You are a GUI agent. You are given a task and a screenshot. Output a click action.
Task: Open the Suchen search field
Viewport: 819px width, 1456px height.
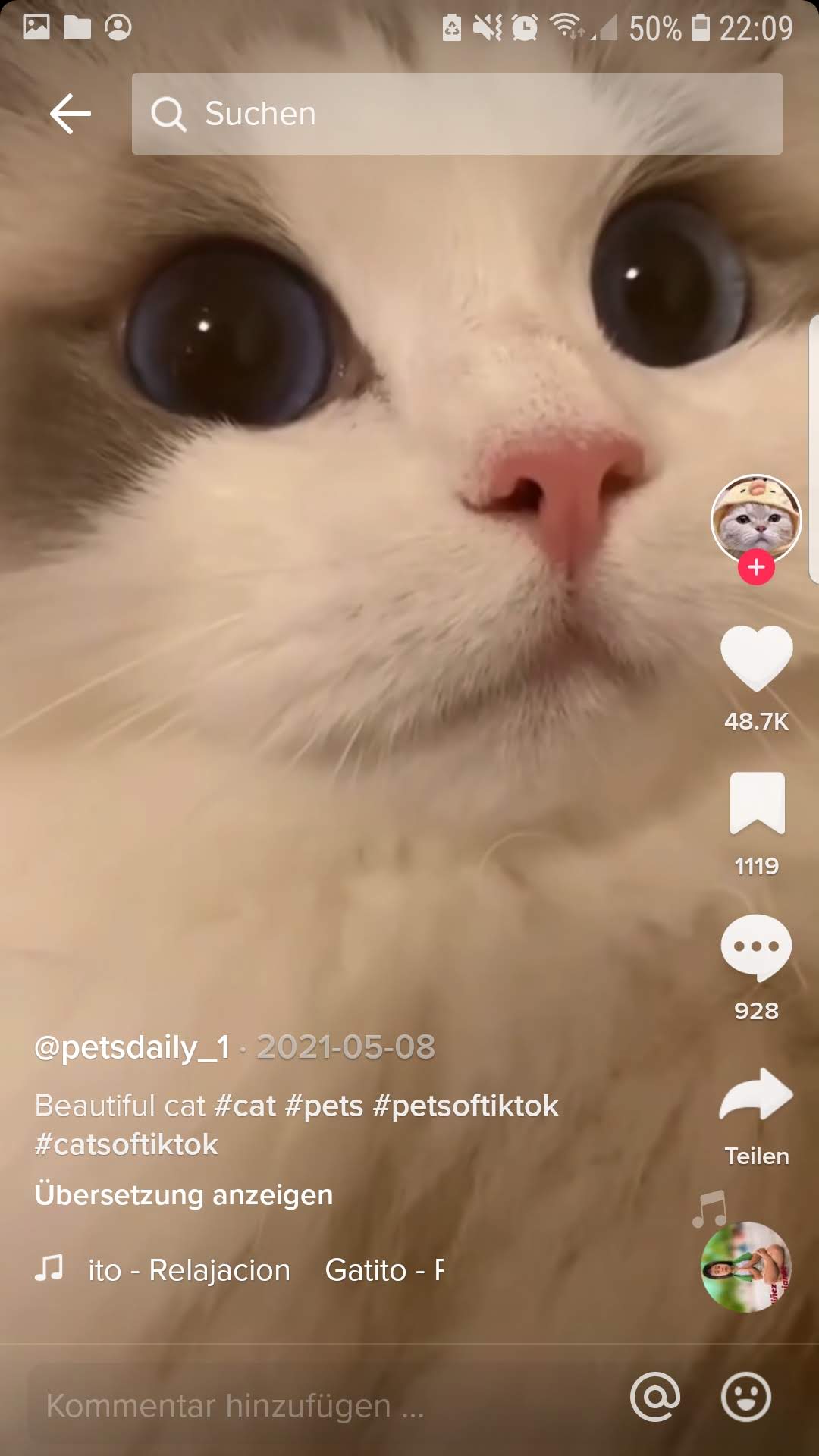coord(457,114)
